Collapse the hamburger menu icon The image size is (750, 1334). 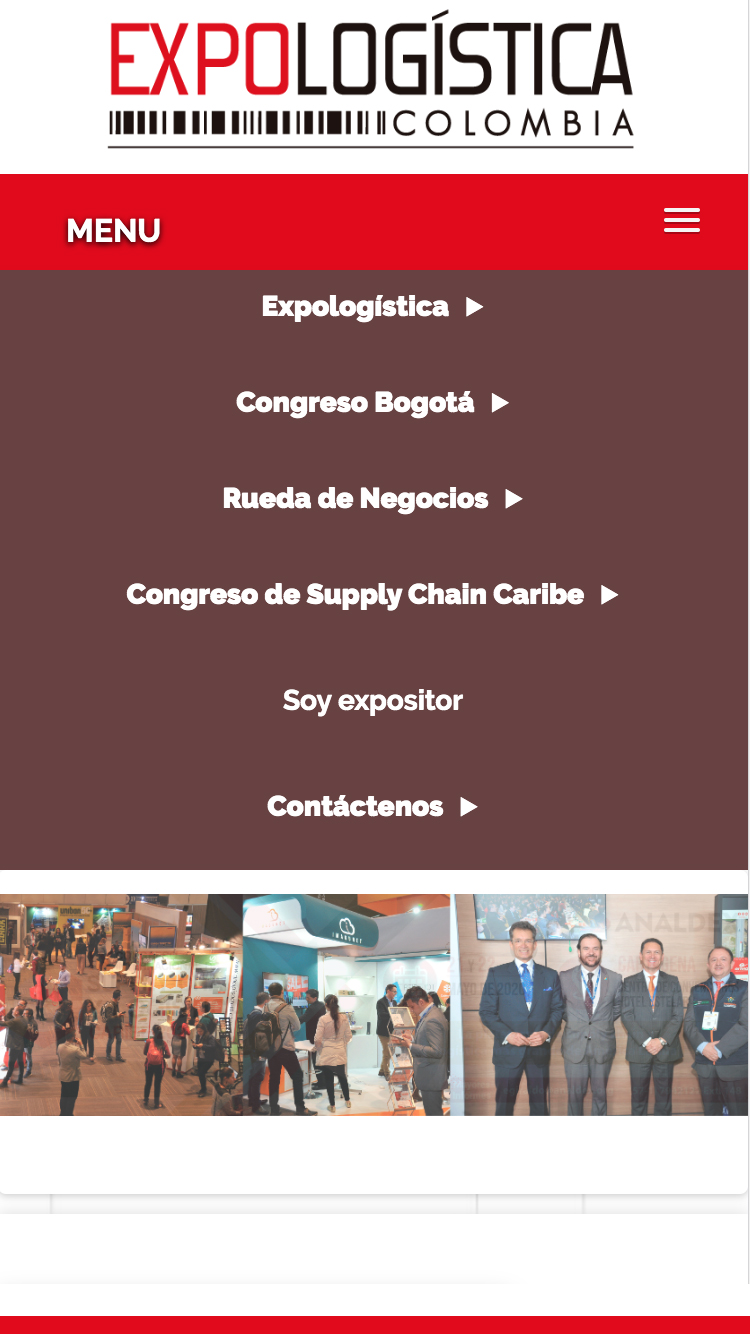681,221
